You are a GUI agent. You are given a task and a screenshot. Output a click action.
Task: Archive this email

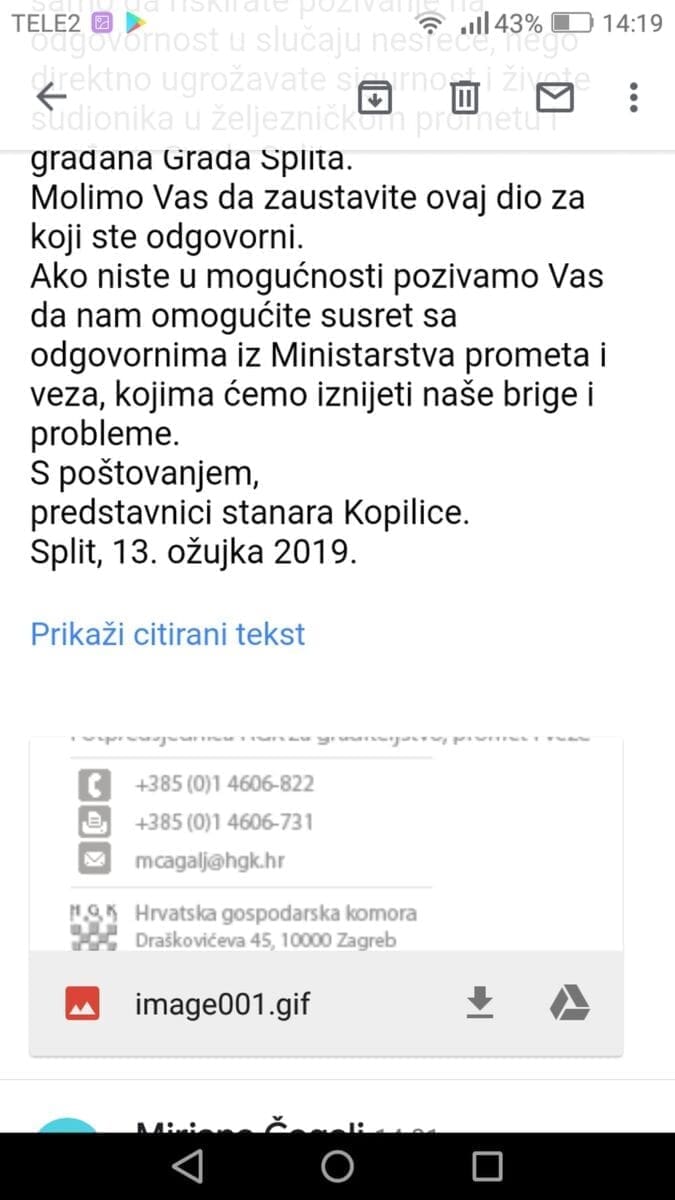pos(375,97)
